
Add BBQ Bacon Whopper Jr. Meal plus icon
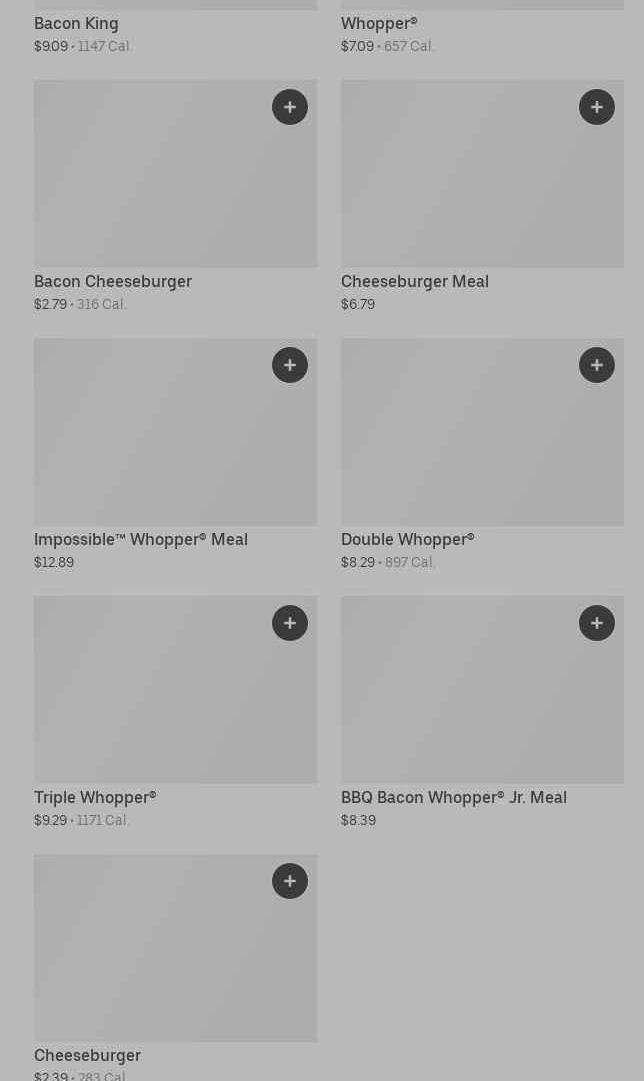pyautogui.click(x=597, y=623)
